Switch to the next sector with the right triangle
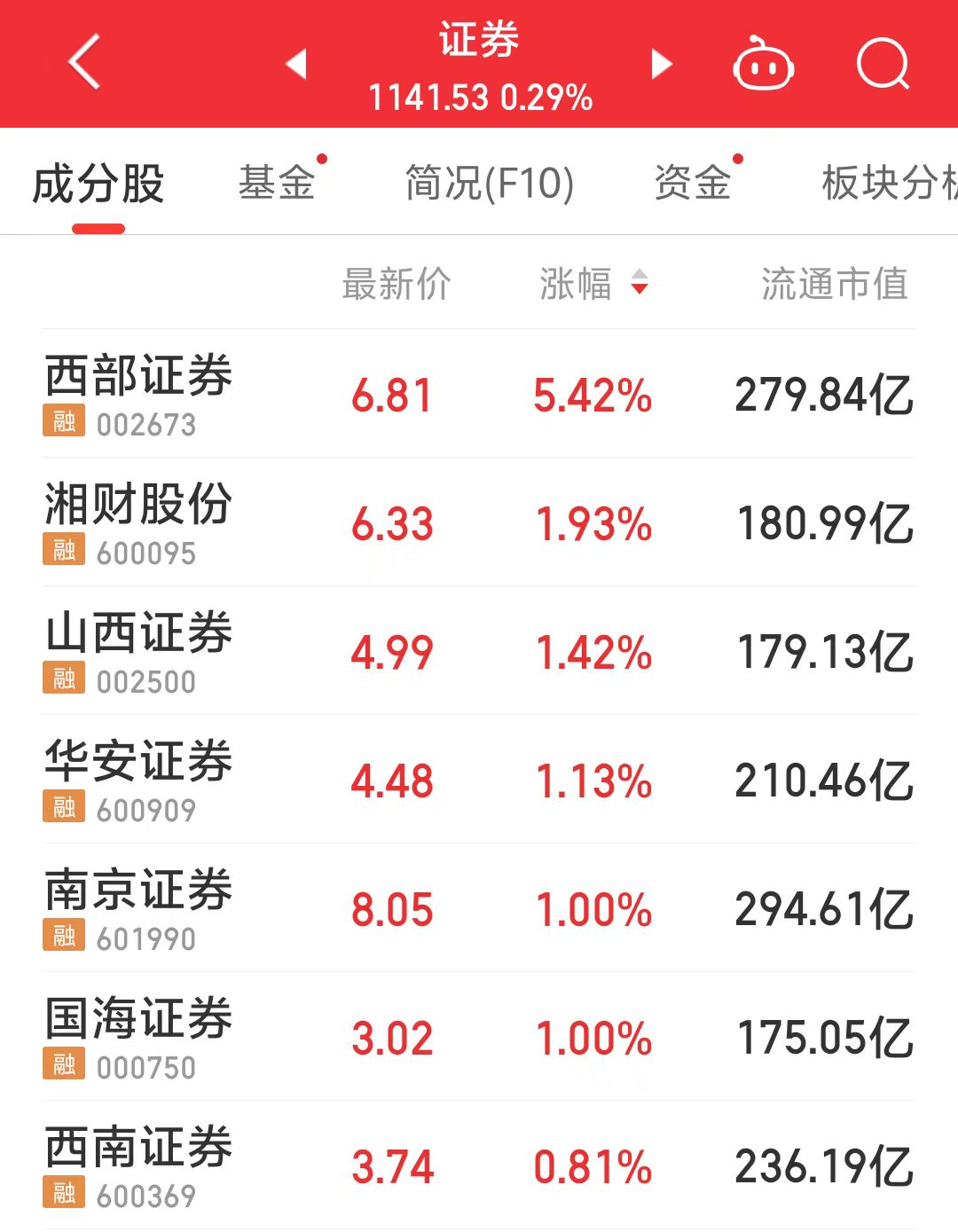 tap(662, 64)
